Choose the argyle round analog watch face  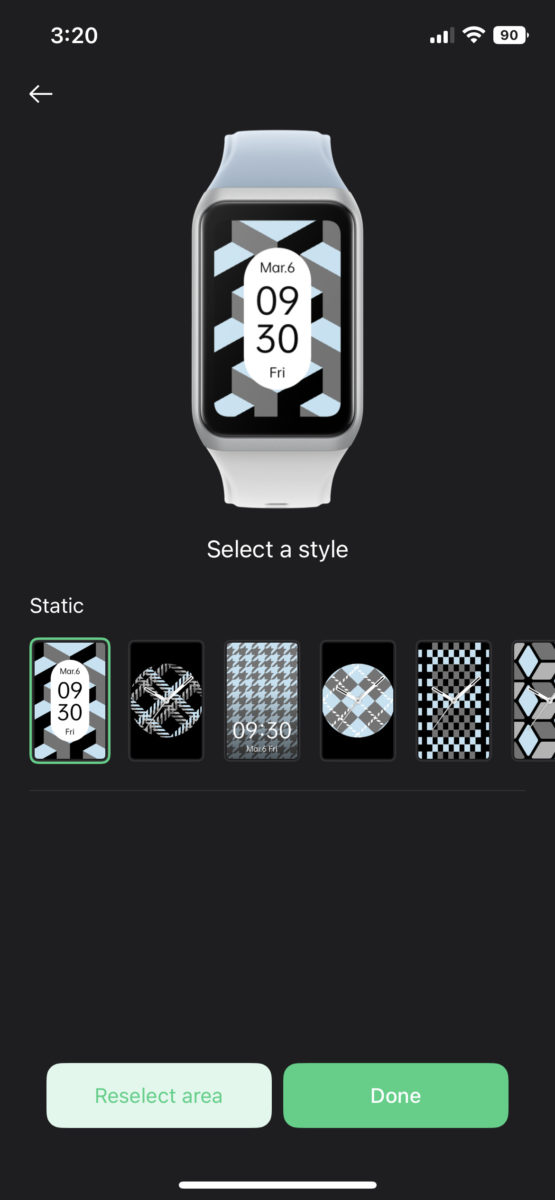point(358,701)
